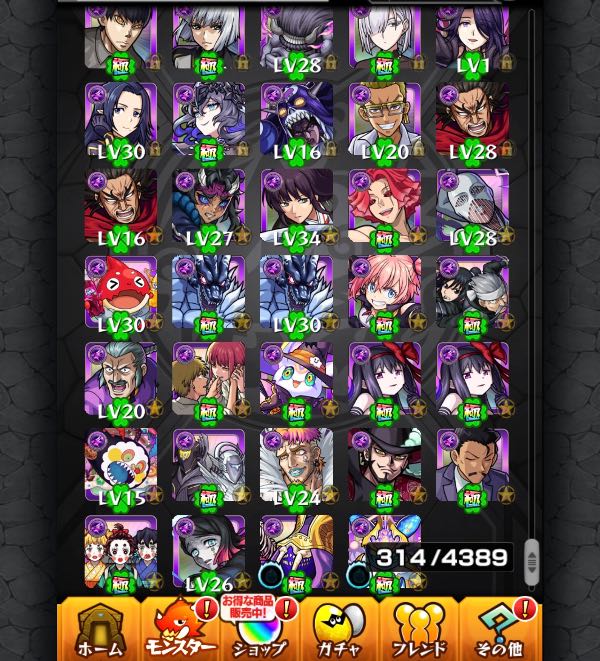
Task: Open the モンスター tab
Action: (x=180, y=629)
